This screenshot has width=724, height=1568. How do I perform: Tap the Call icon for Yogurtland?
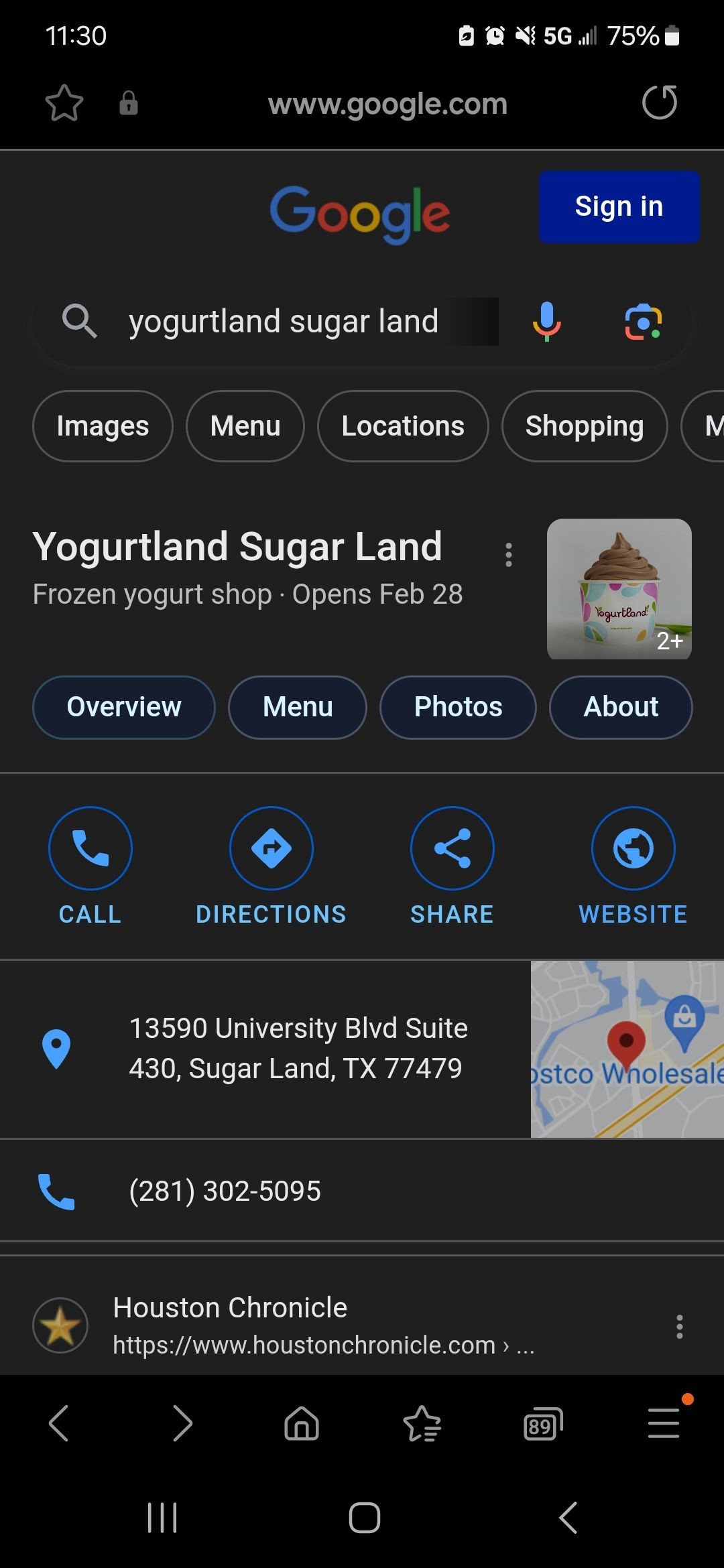[90, 848]
